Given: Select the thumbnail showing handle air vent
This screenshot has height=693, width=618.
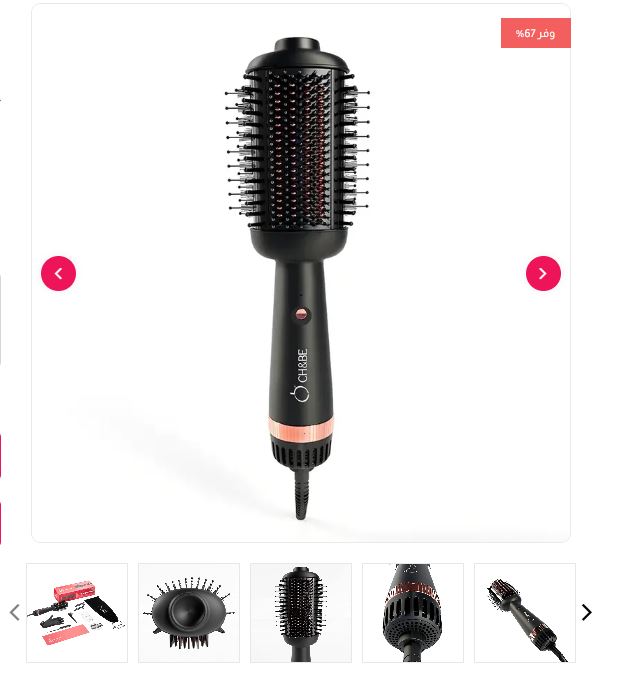Looking at the screenshot, I should click(x=413, y=612).
